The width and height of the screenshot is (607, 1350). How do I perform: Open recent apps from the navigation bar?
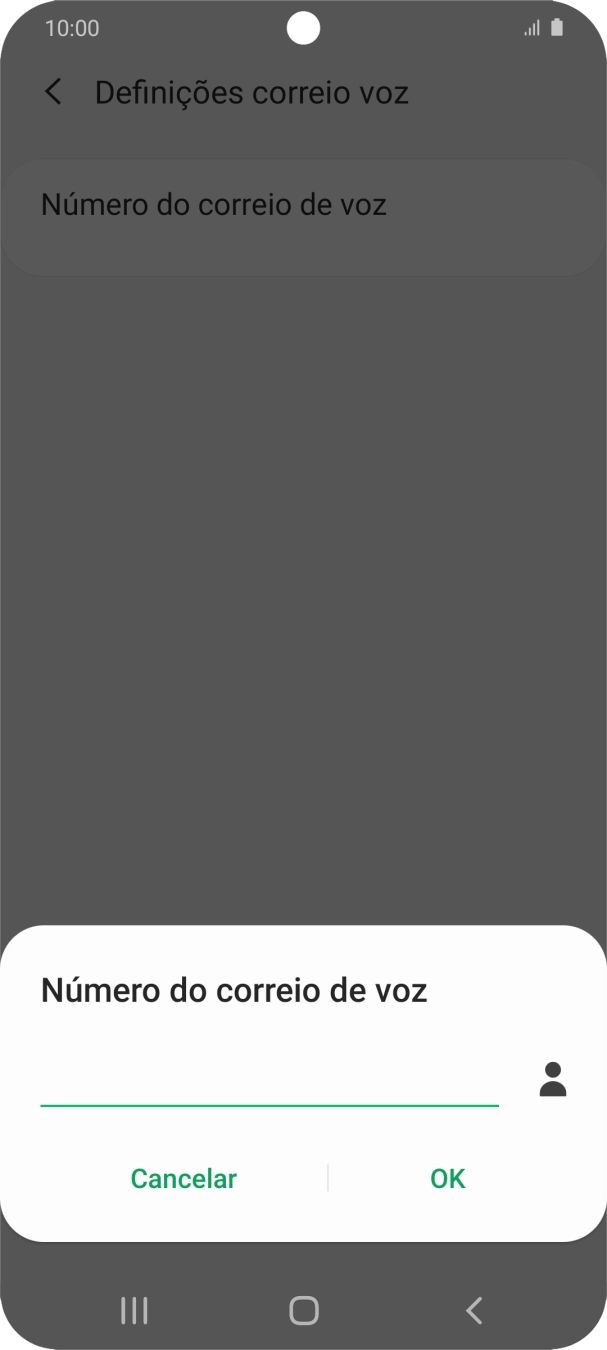134,1310
